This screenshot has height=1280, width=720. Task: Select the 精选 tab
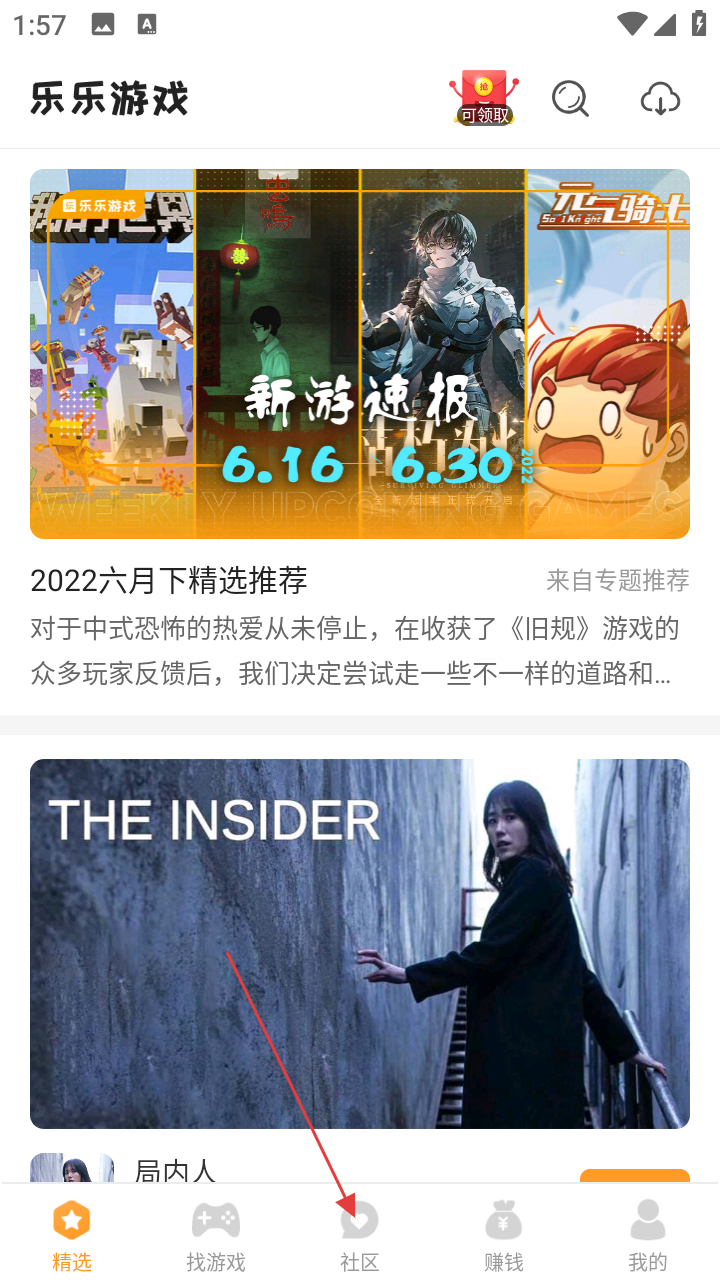click(72, 1236)
